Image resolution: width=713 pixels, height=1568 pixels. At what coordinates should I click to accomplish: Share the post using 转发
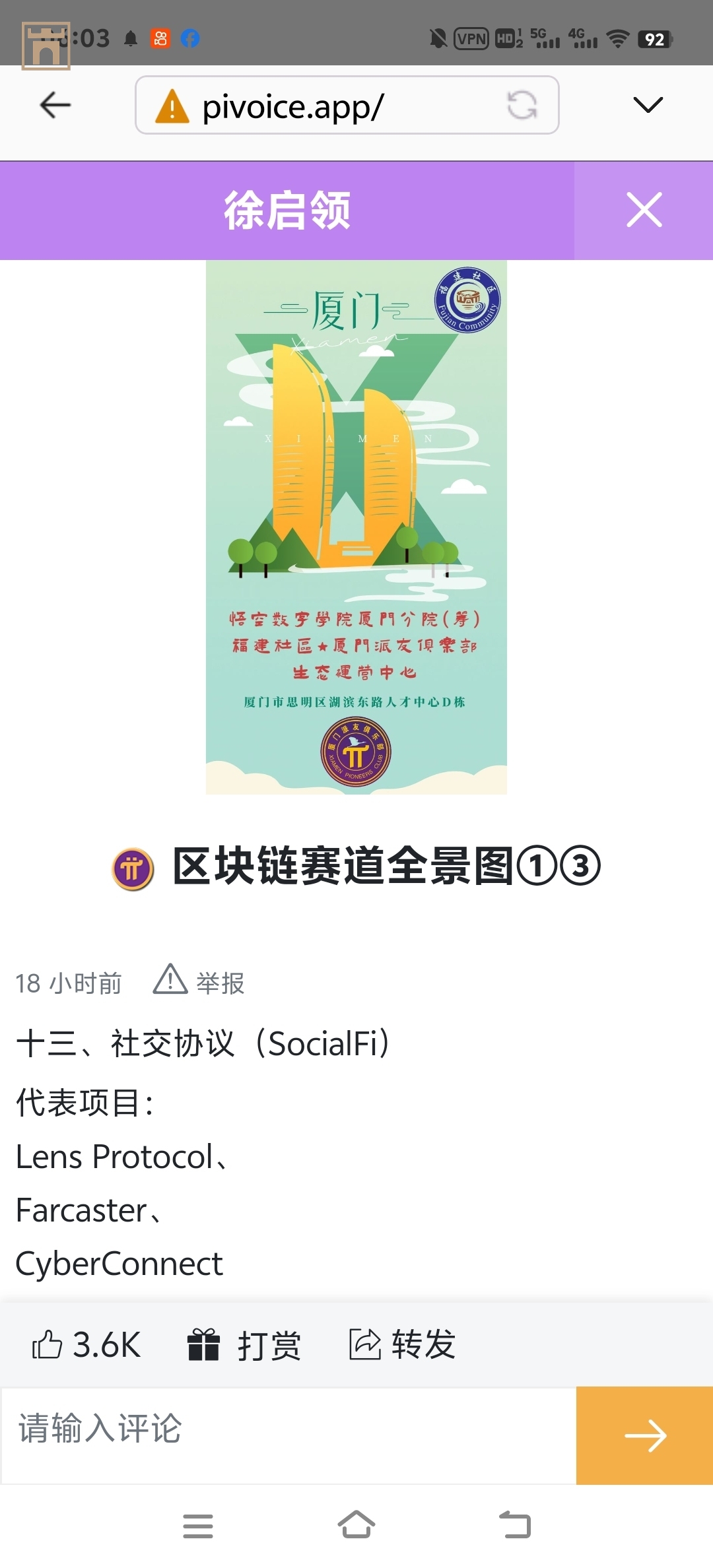pyautogui.click(x=403, y=1345)
